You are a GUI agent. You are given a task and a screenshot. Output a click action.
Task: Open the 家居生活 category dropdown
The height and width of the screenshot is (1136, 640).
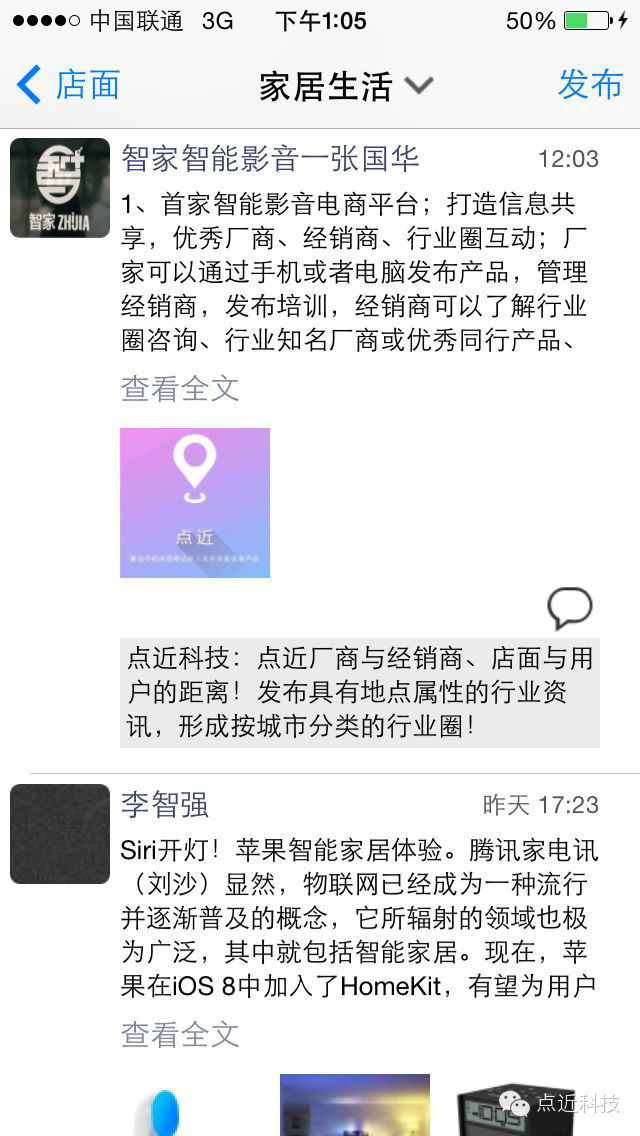click(345, 86)
